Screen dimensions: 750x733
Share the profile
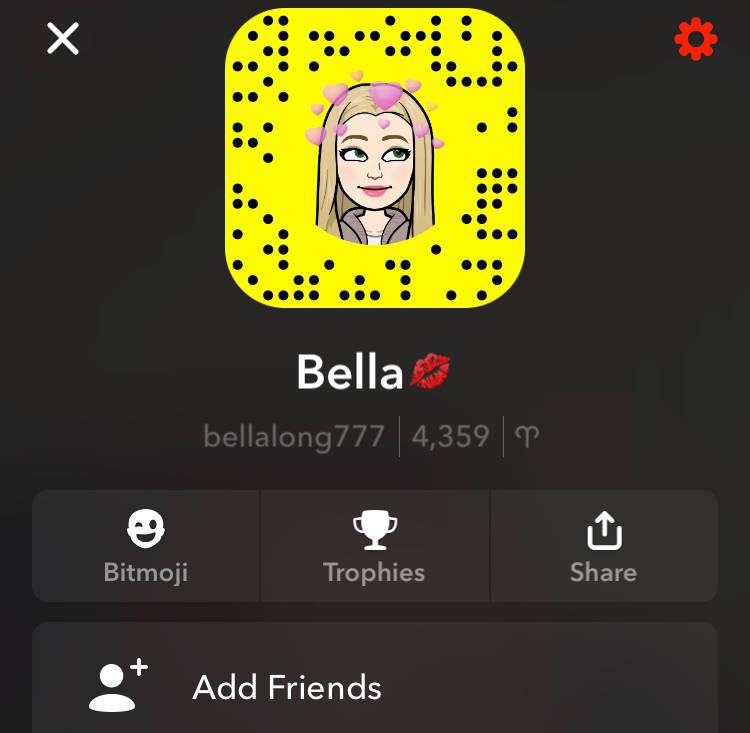coord(603,546)
